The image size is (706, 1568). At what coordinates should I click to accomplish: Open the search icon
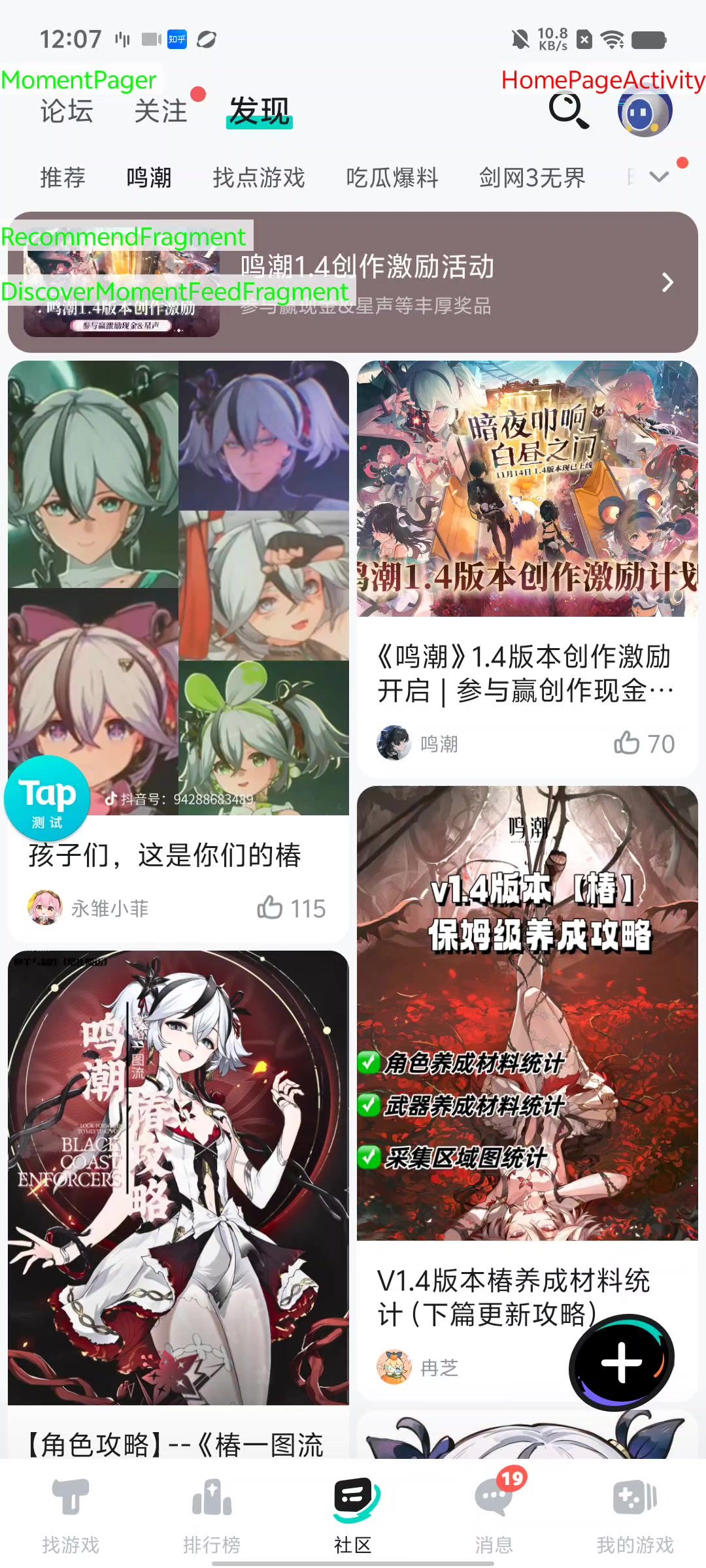pos(568,110)
